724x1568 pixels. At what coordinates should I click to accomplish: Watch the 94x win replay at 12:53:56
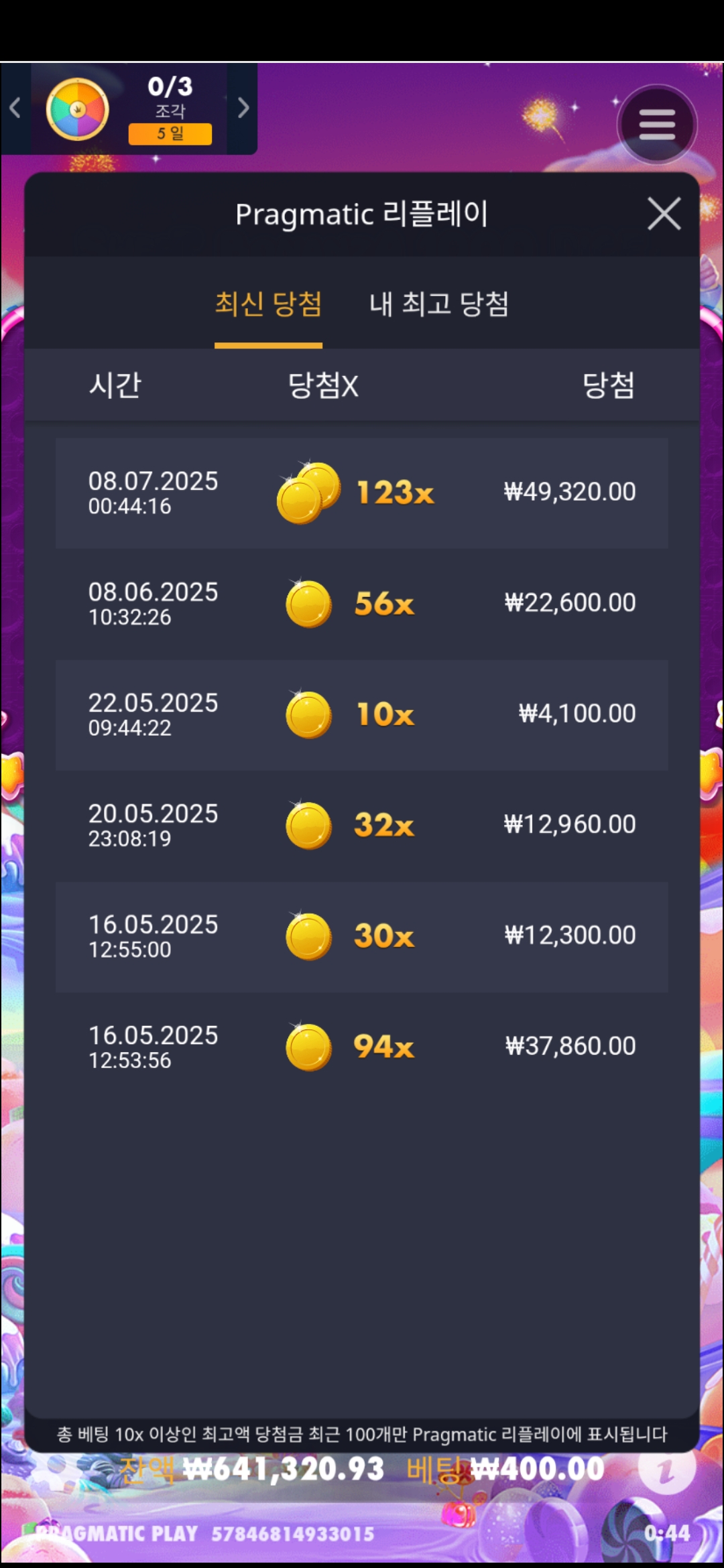(x=362, y=1047)
